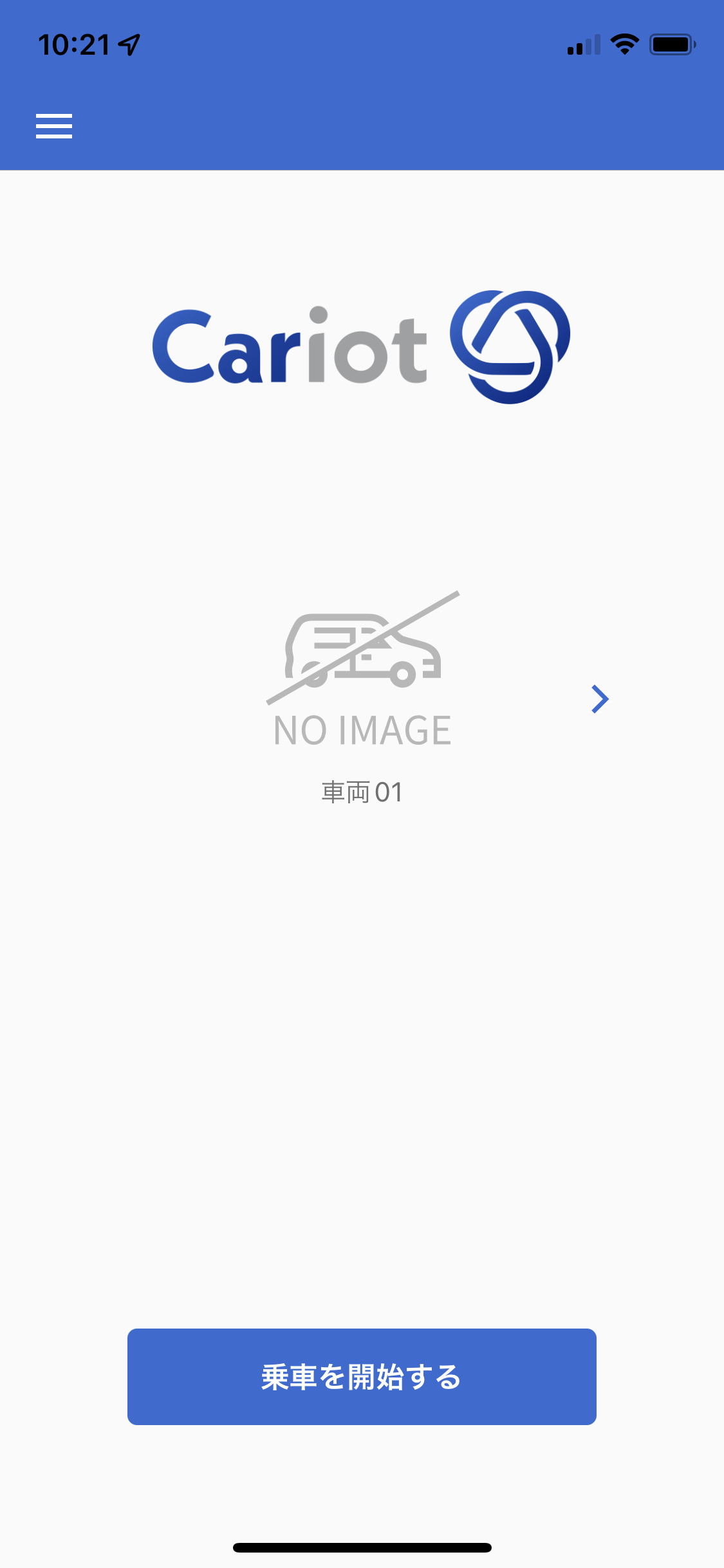This screenshot has height=1568, width=724.
Task: Open the hamburger drawer menu
Action: pyautogui.click(x=54, y=126)
